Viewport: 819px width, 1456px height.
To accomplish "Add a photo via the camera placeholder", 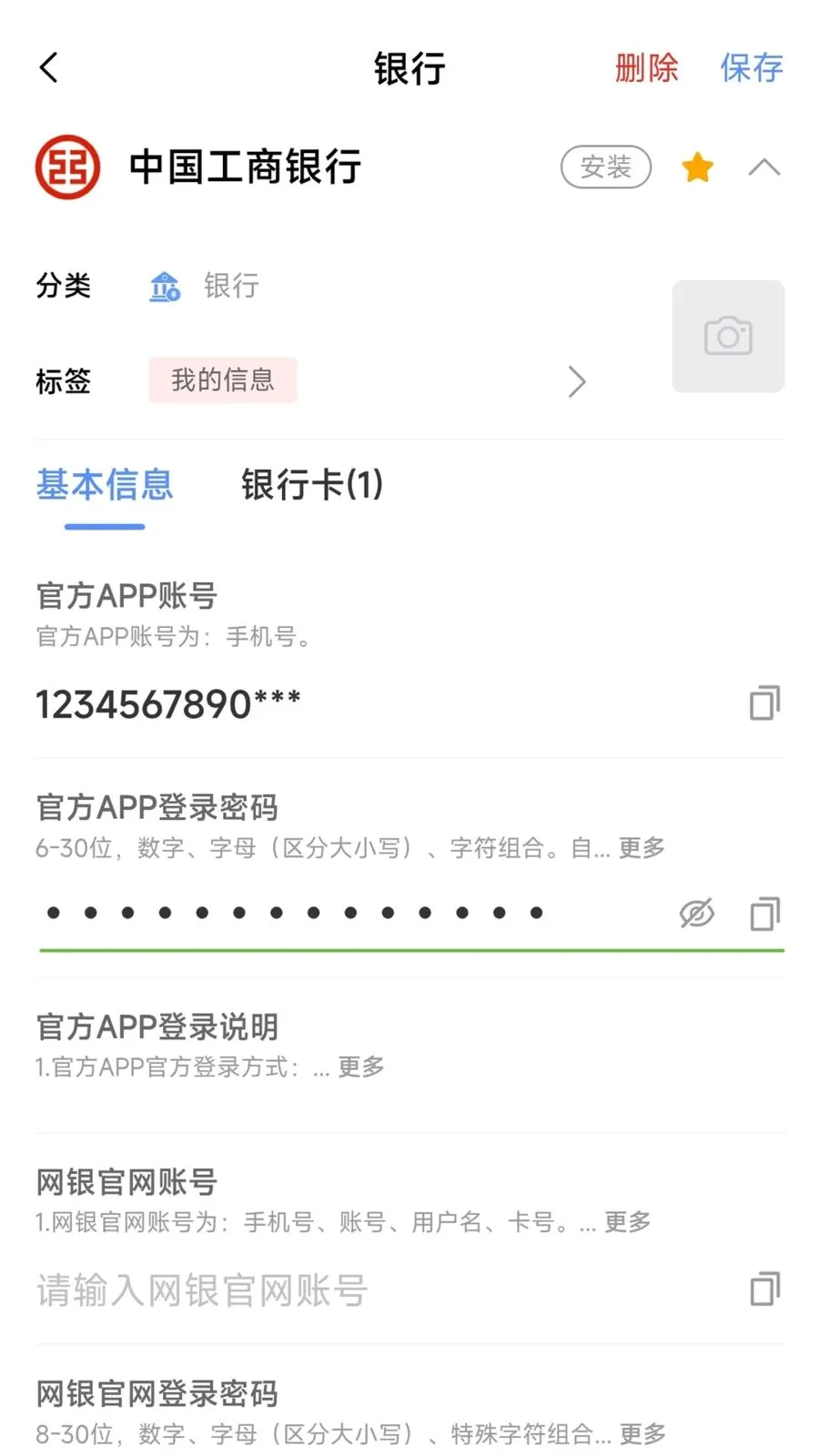I will (x=728, y=337).
